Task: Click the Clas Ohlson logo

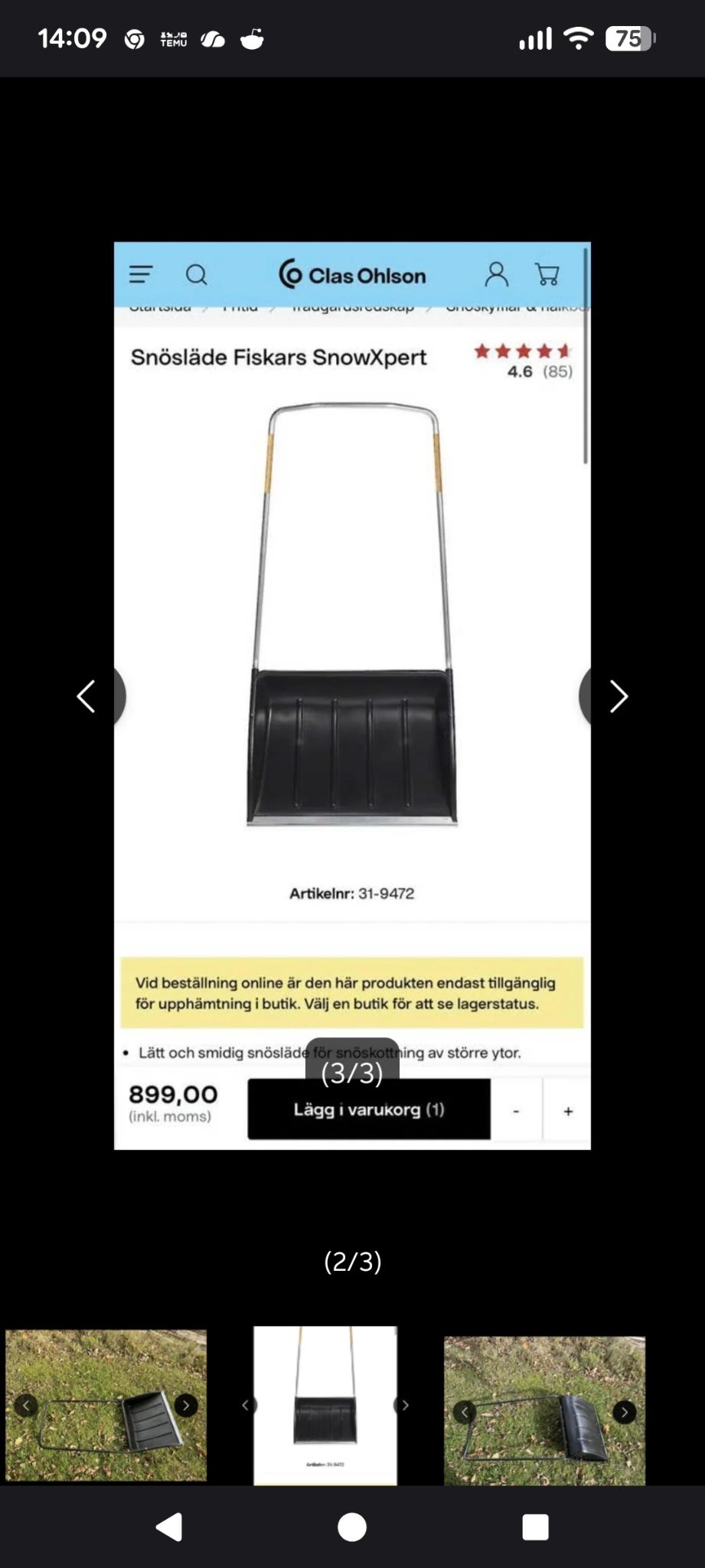Action: tap(353, 275)
